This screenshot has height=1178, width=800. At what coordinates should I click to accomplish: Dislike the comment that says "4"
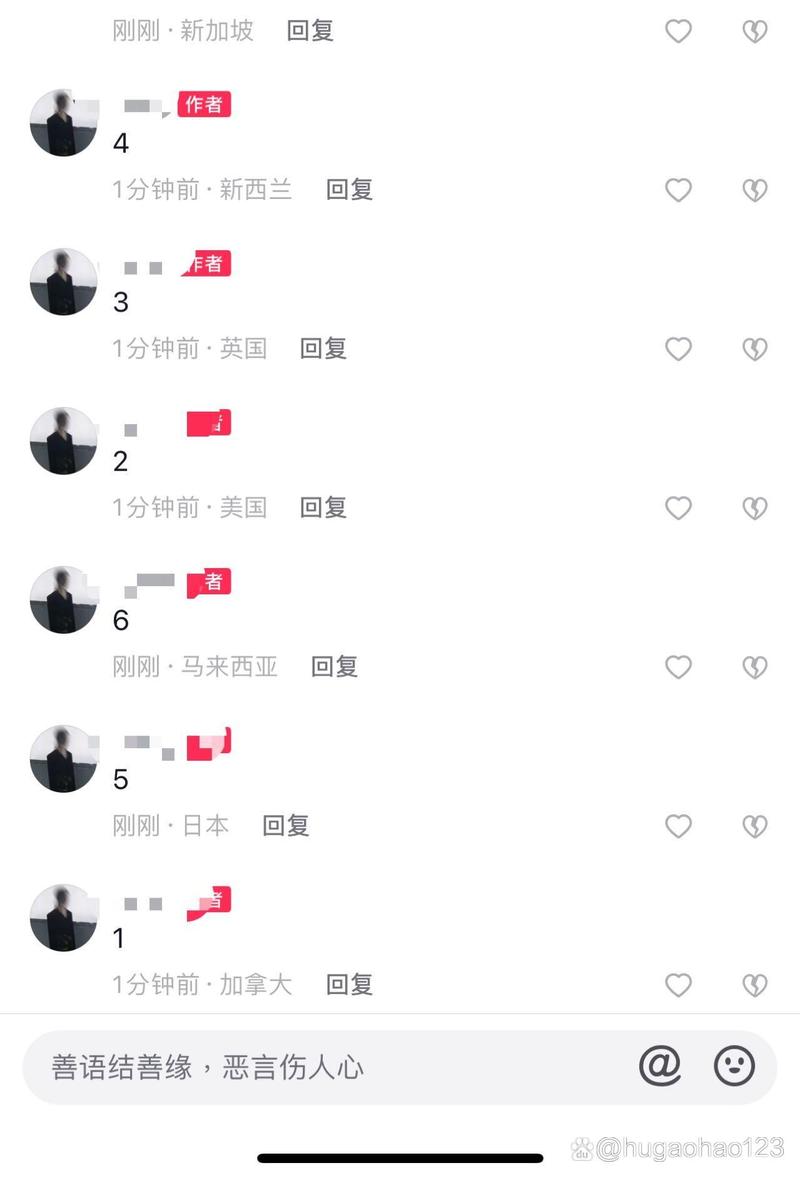point(754,190)
